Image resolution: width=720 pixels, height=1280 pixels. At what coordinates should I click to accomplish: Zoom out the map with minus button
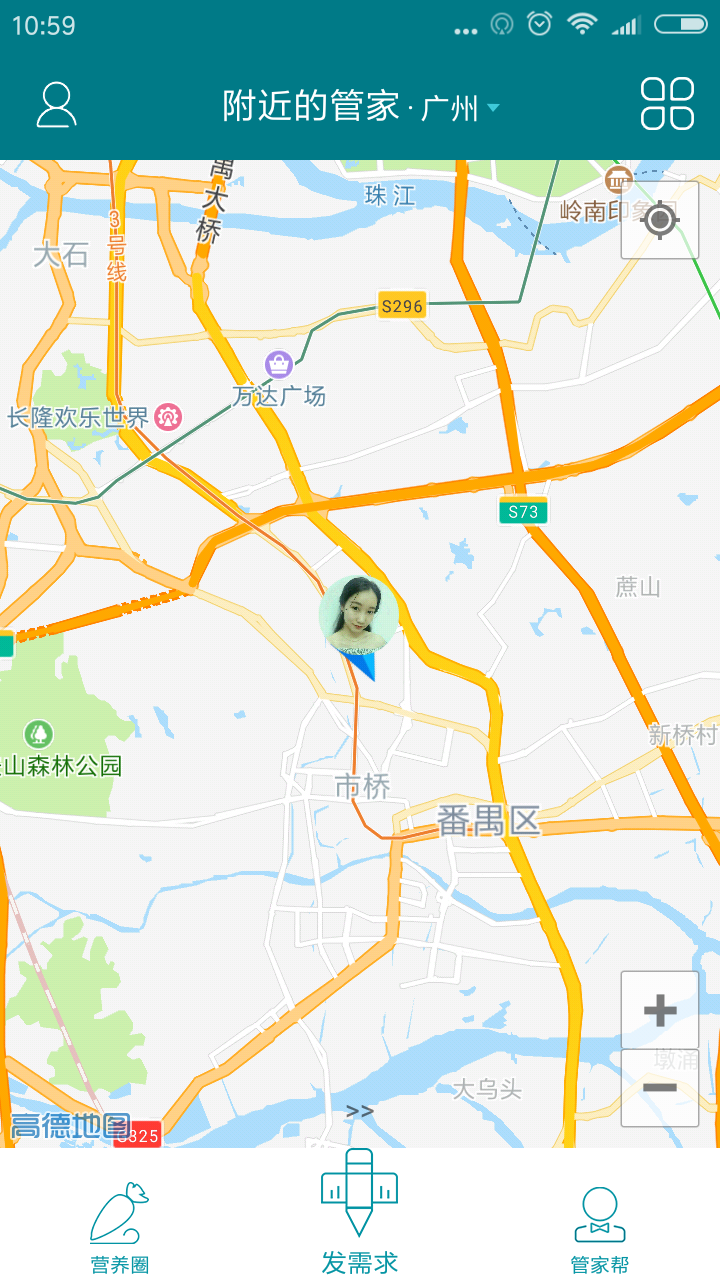coord(660,1088)
